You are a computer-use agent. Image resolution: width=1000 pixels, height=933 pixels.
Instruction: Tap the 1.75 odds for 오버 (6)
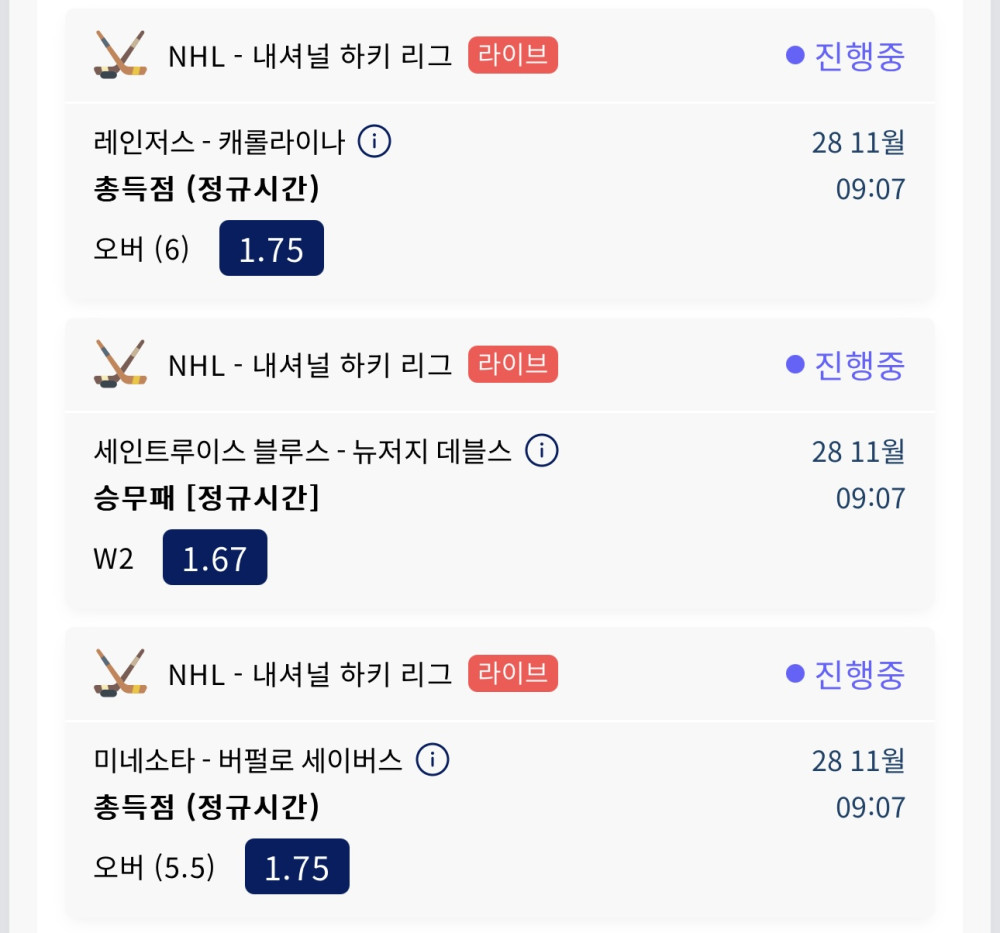[x=271, y=249]
